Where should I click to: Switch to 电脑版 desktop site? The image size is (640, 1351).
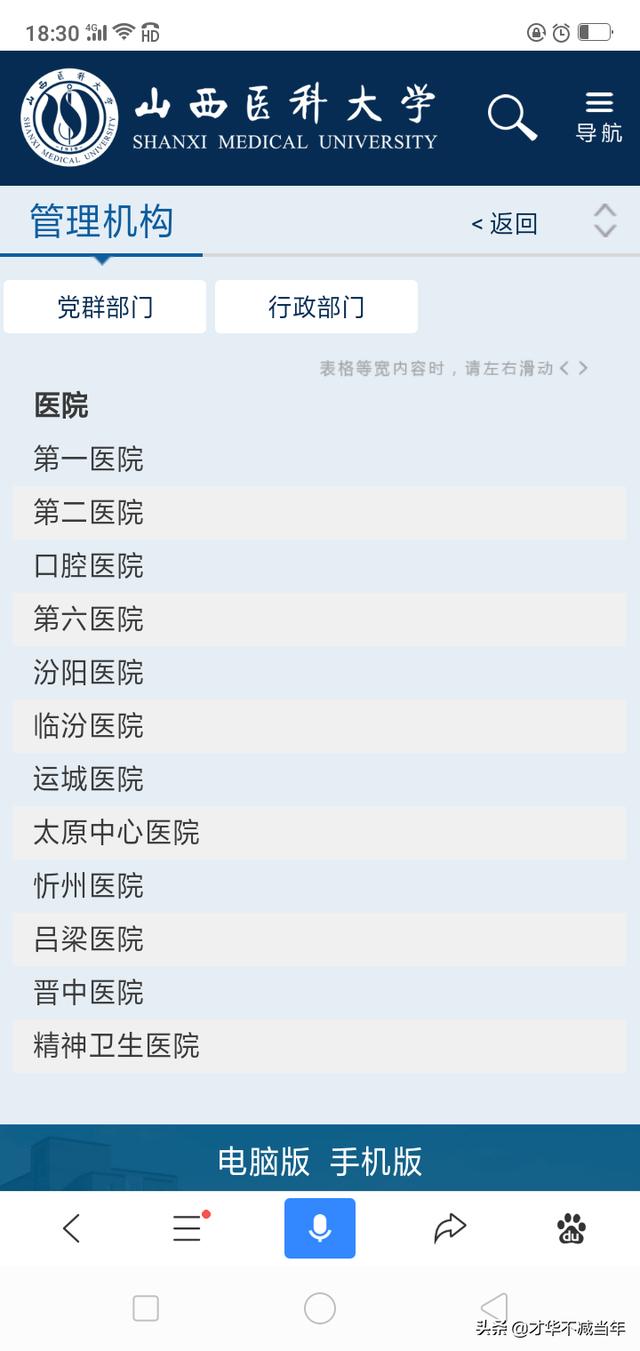(264, 1161)
